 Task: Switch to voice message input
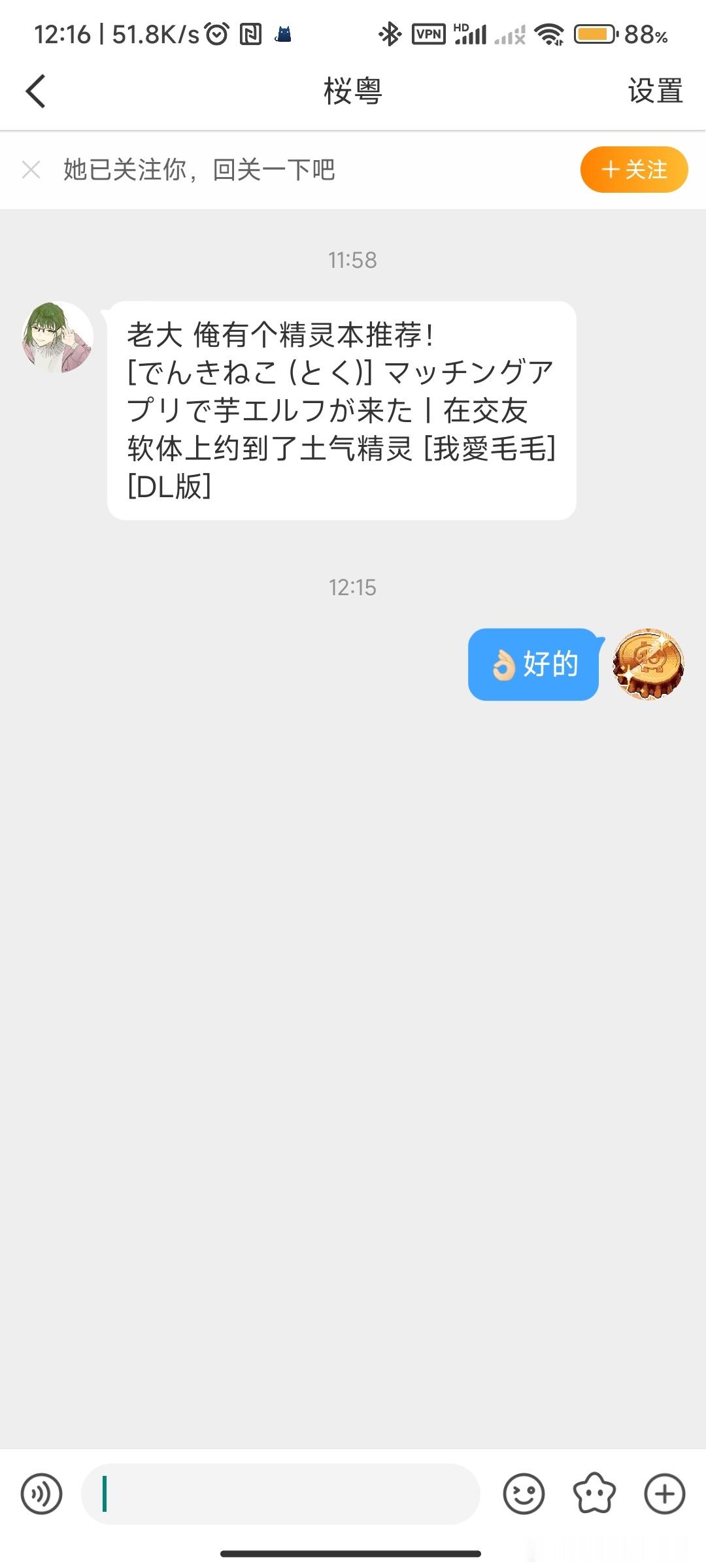coord(41,1494)
